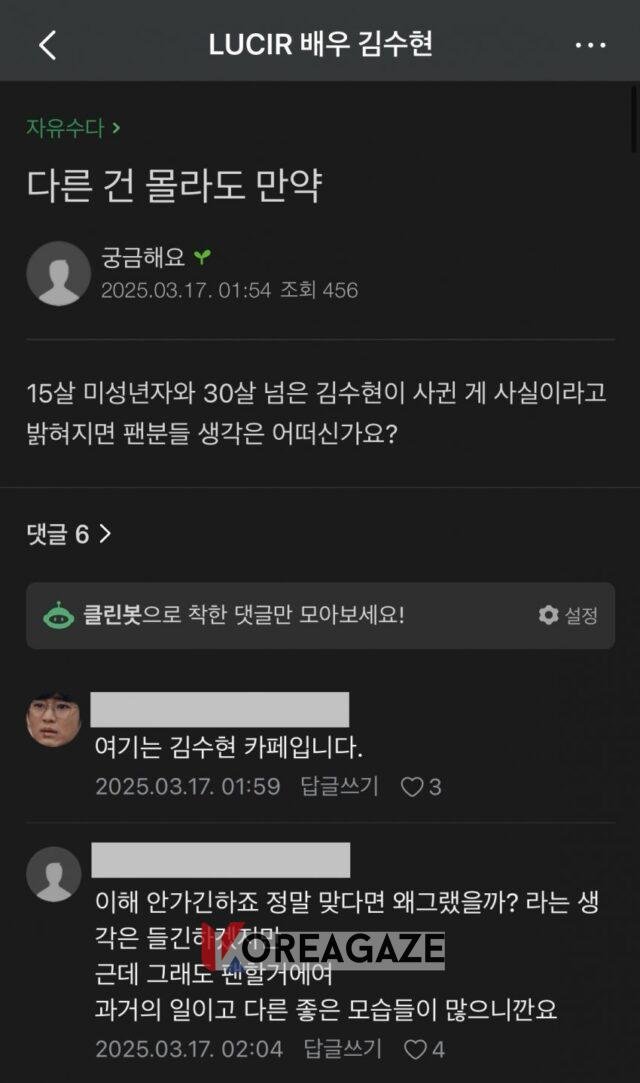This screenshot has width=640, height=1083.
Task: Like the comment posted at 02:04
Action: tap(423, 1049)
